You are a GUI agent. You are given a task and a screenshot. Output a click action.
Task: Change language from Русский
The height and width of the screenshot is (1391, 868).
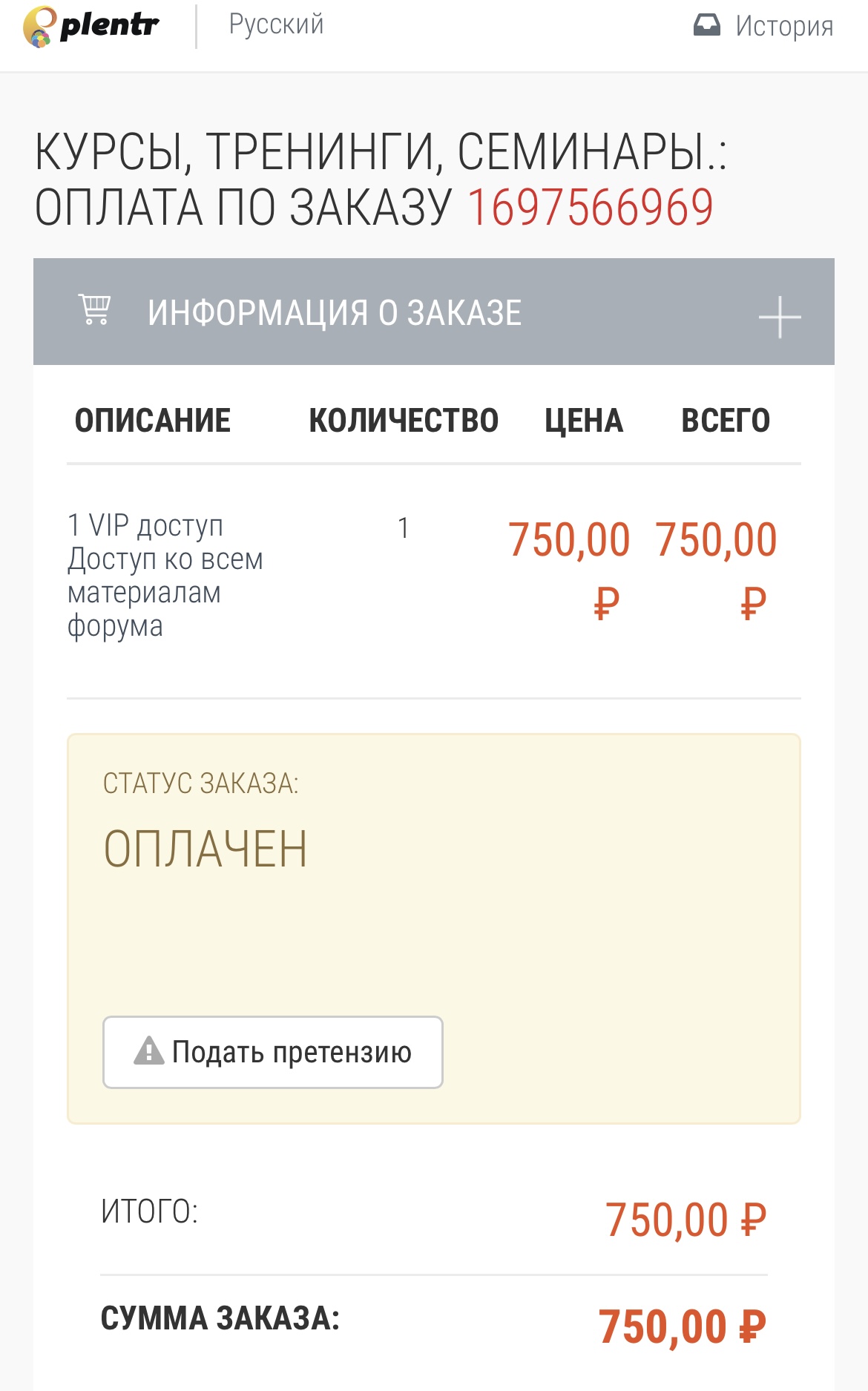tap(276, 25)
